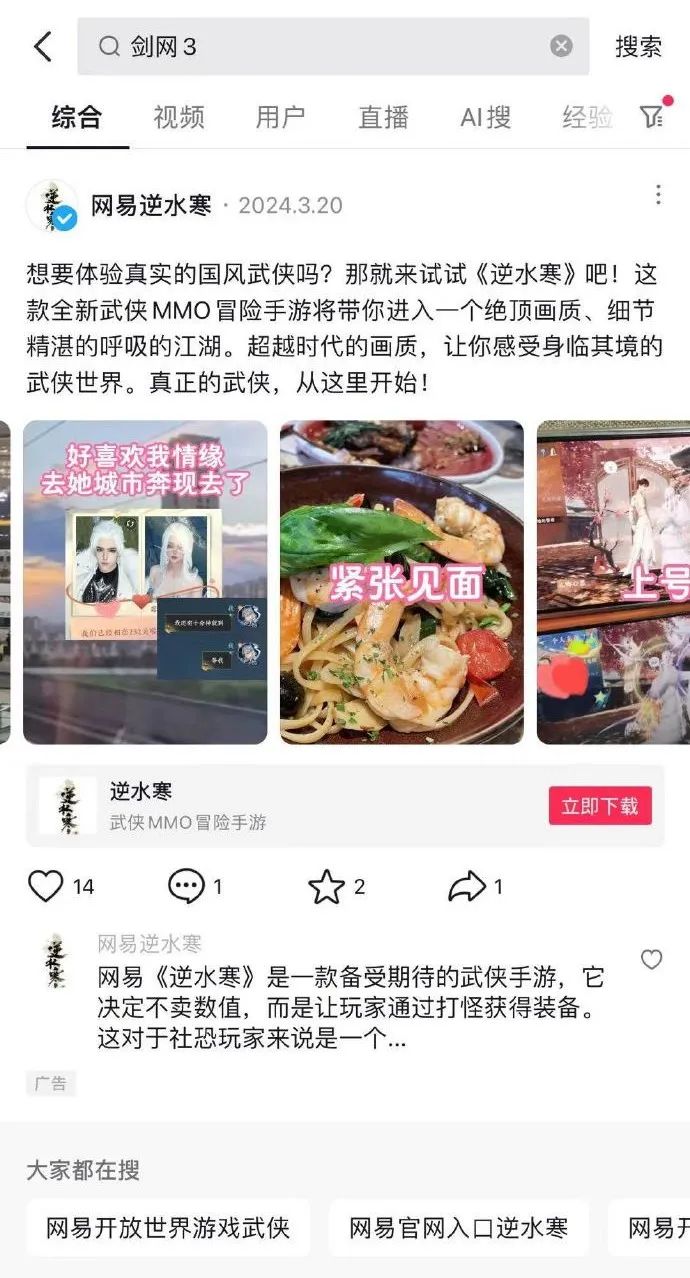The height and width of the screenshot is (1278, 690).
Task: Clear the search text with the X icon
Action: click(562, 46)
